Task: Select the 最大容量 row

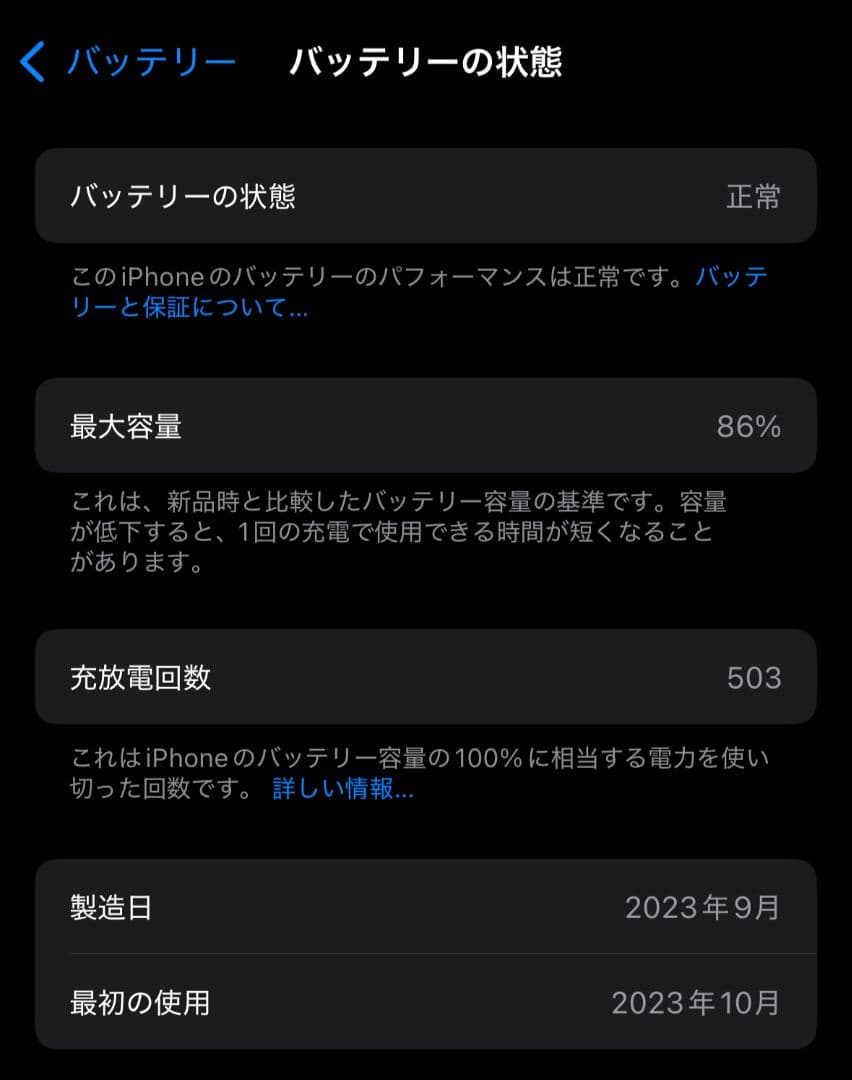Action: point(426,427)
